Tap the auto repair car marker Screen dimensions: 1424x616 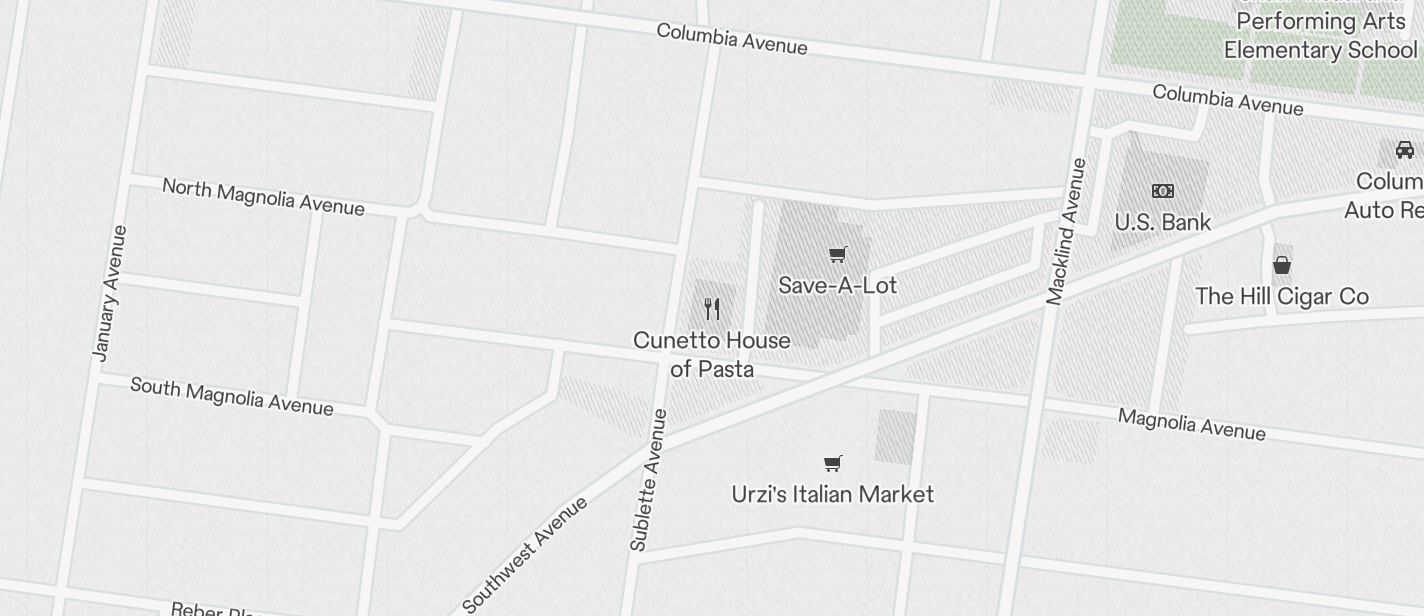tap(1404, 150)
